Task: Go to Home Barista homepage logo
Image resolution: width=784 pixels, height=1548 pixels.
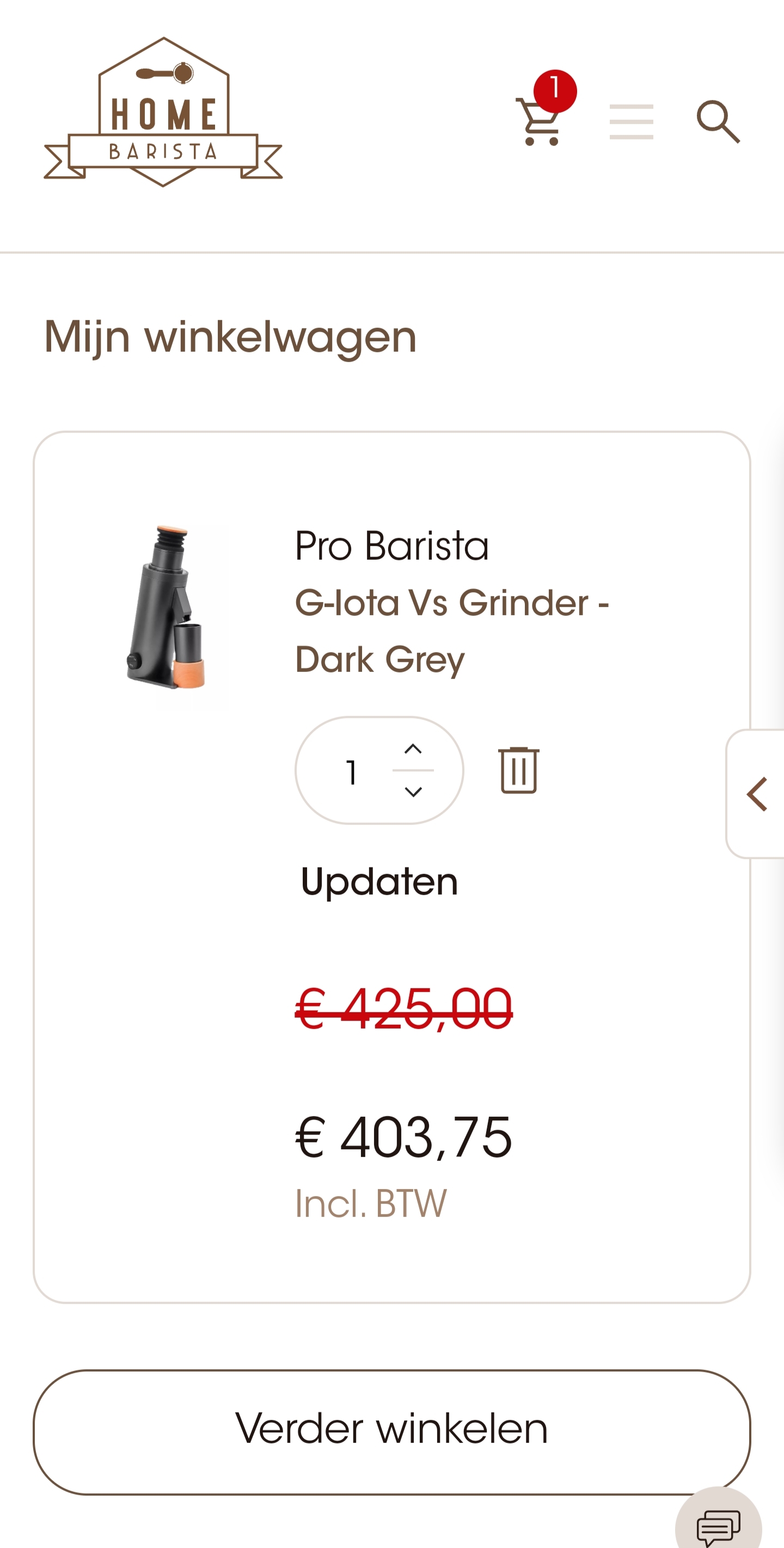Action: [163, 112]
